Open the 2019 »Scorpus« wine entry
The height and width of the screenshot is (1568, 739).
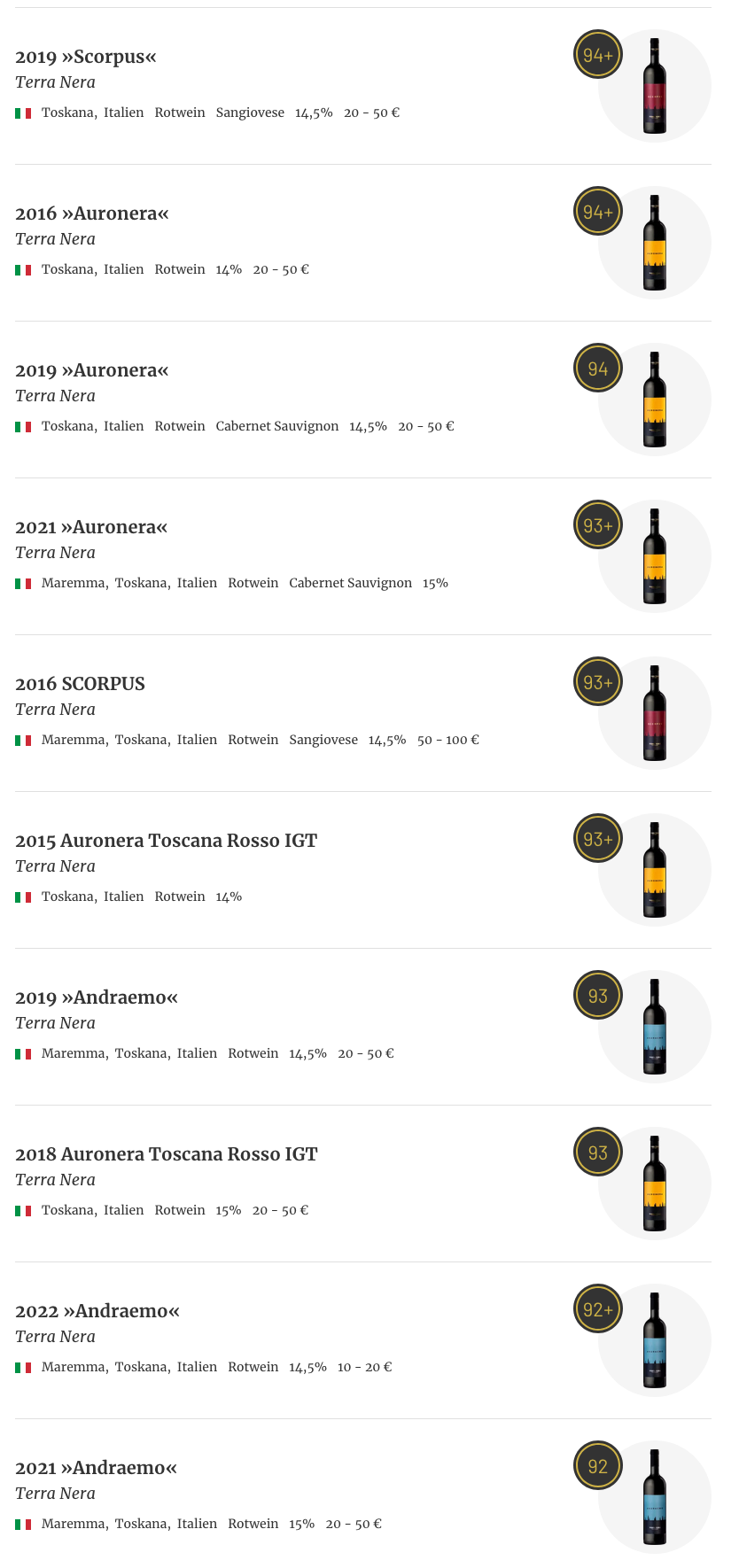point(86,57)
